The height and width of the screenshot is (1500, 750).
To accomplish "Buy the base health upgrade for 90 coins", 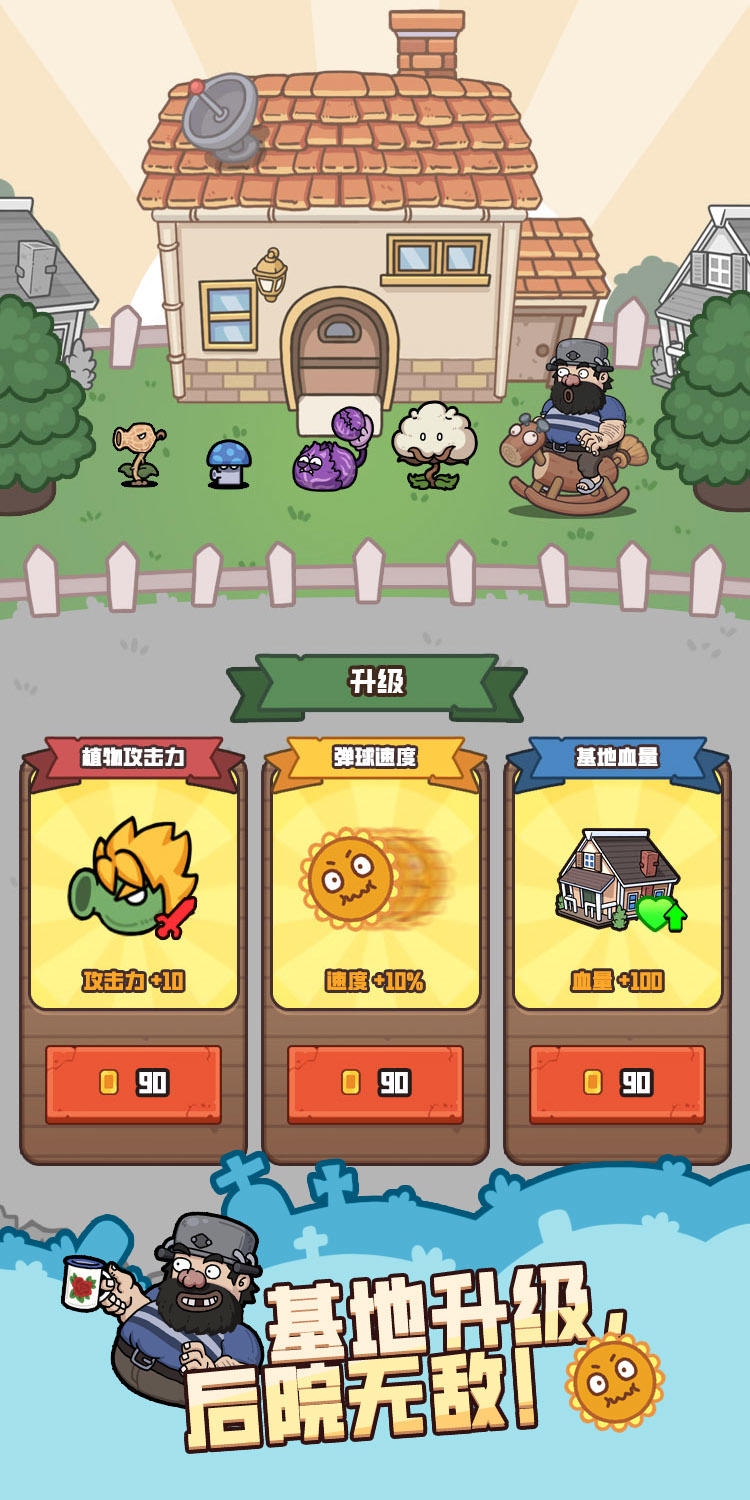I will pyautogui.click(x=614, y=1082).
